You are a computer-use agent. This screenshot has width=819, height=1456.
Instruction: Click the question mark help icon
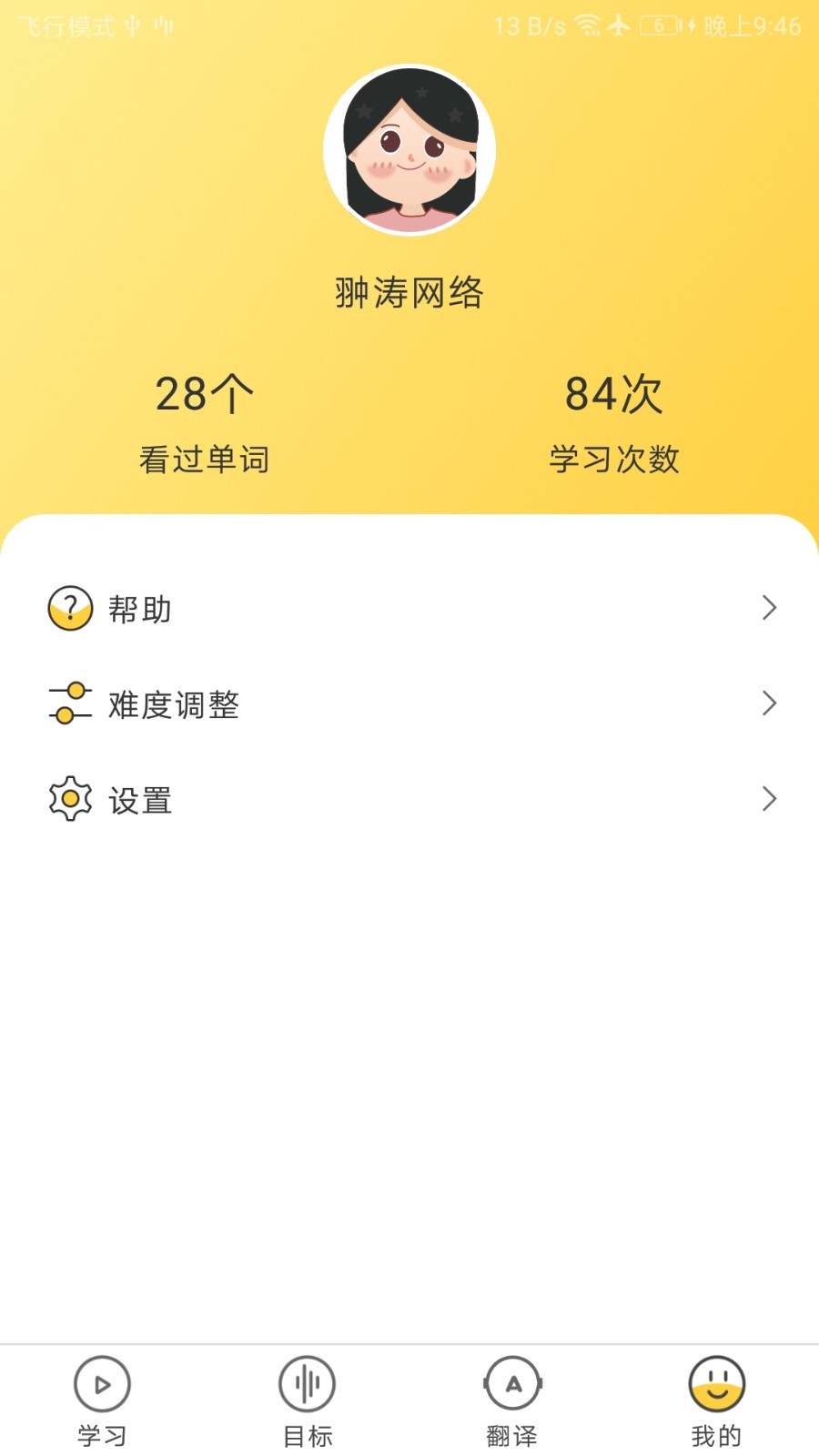(69, 608)
